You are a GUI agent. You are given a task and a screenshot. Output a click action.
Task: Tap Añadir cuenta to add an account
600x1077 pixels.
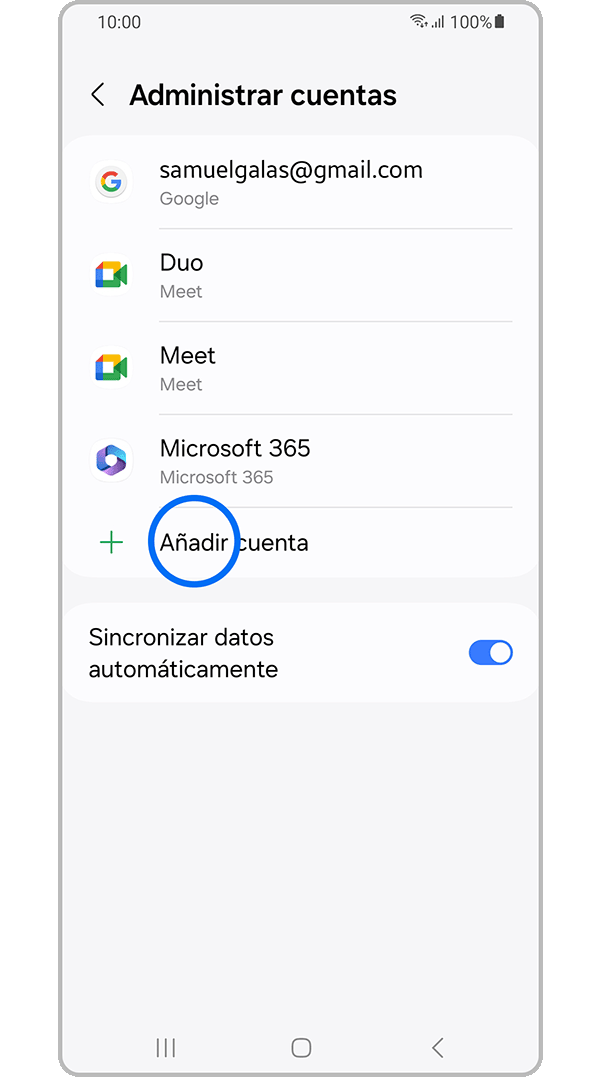tap(234, 543)
